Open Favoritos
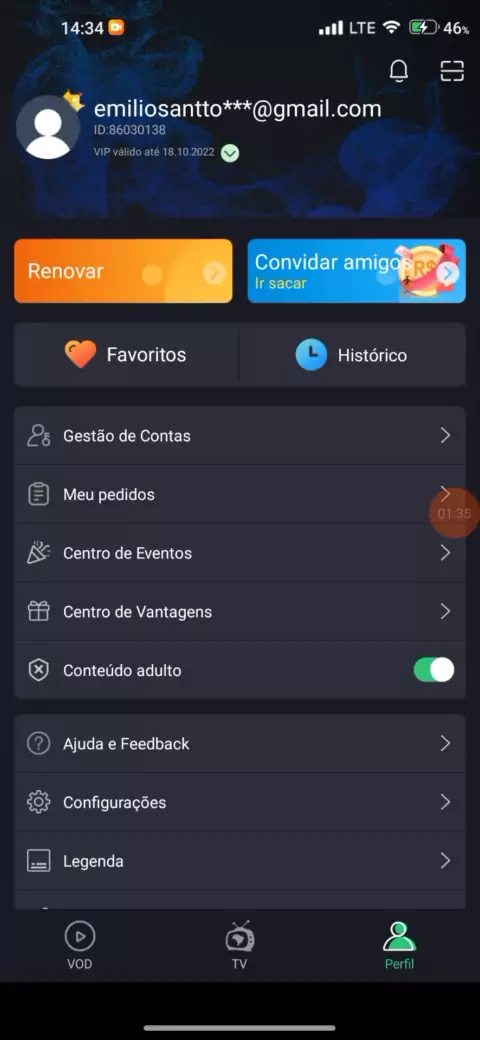Viewport: 480px width, 1040px height. pyautogui.click(x=126, y=355)
